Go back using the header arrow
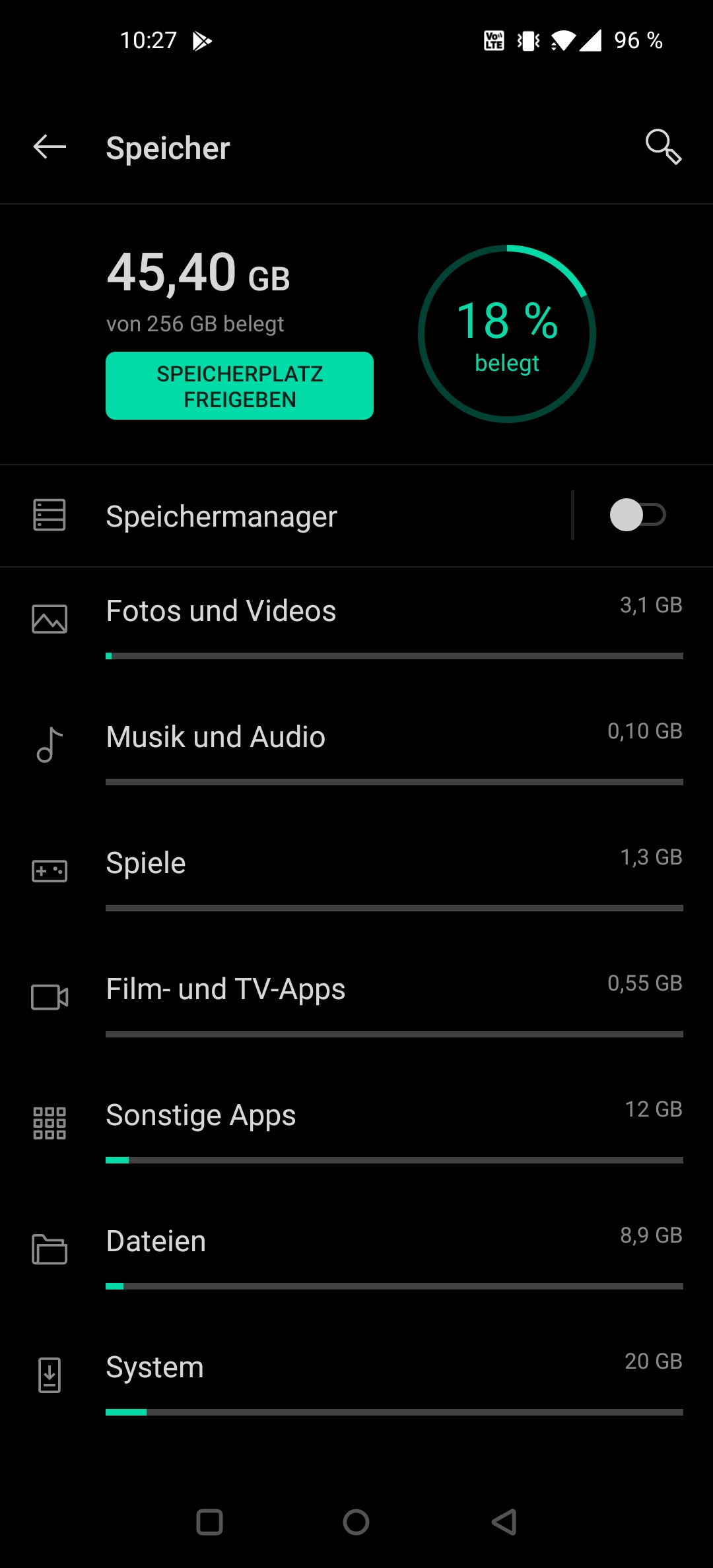The width and height of the screenshot is (713, 1568). [50, 147]
